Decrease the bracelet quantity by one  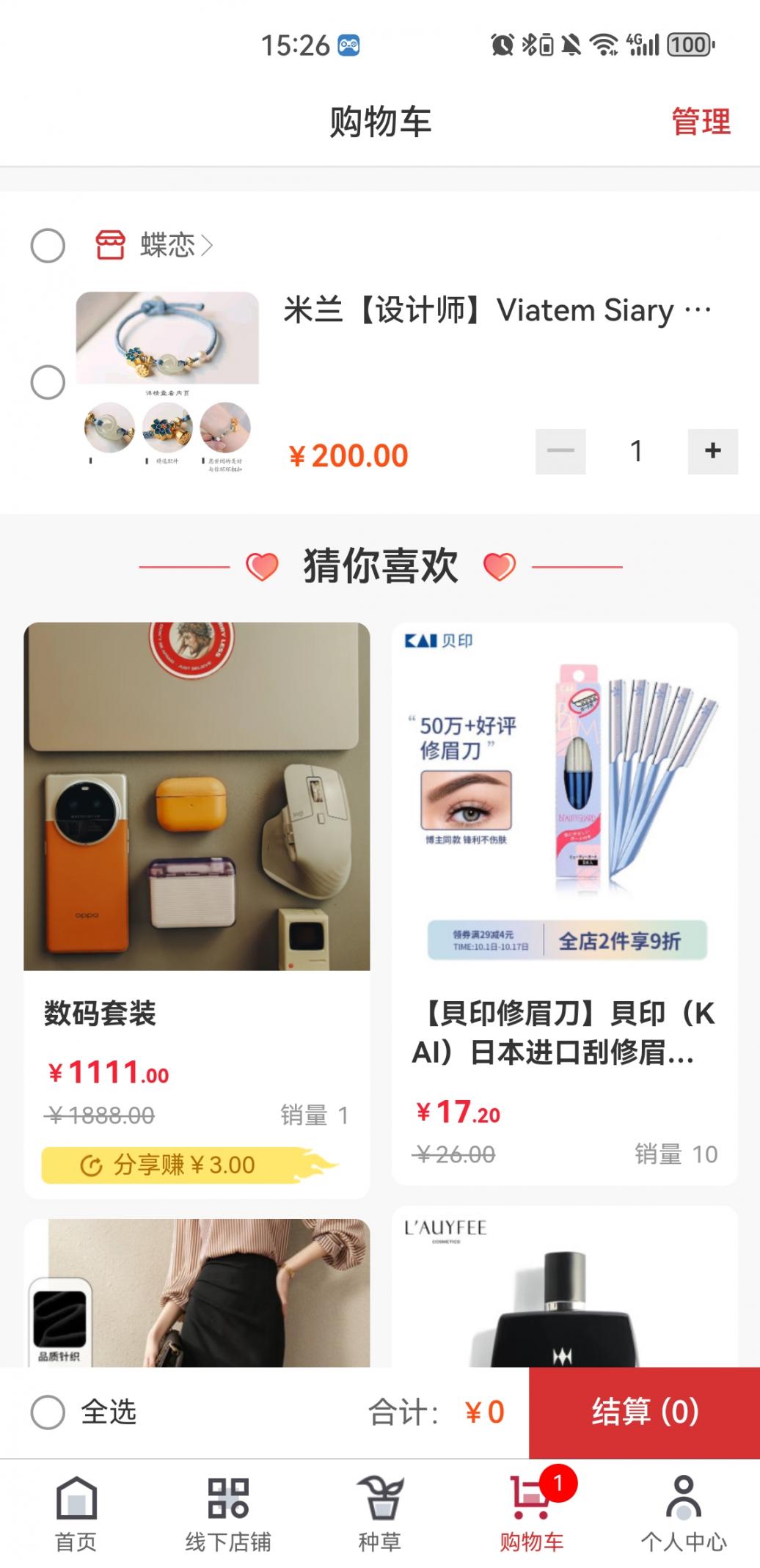point(560,451)
